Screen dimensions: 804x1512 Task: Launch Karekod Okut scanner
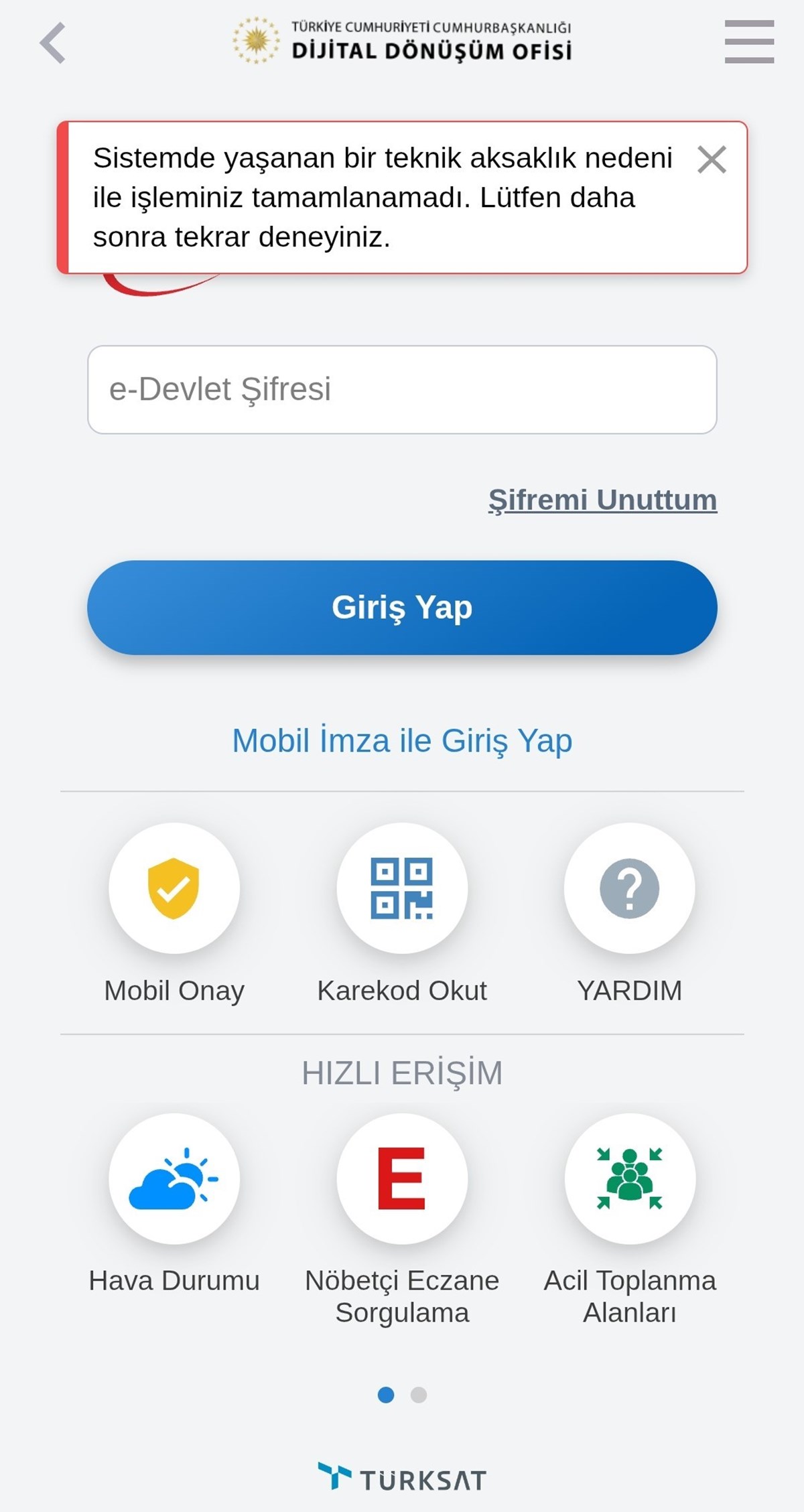pyautogui.click(x=402, y=888)
